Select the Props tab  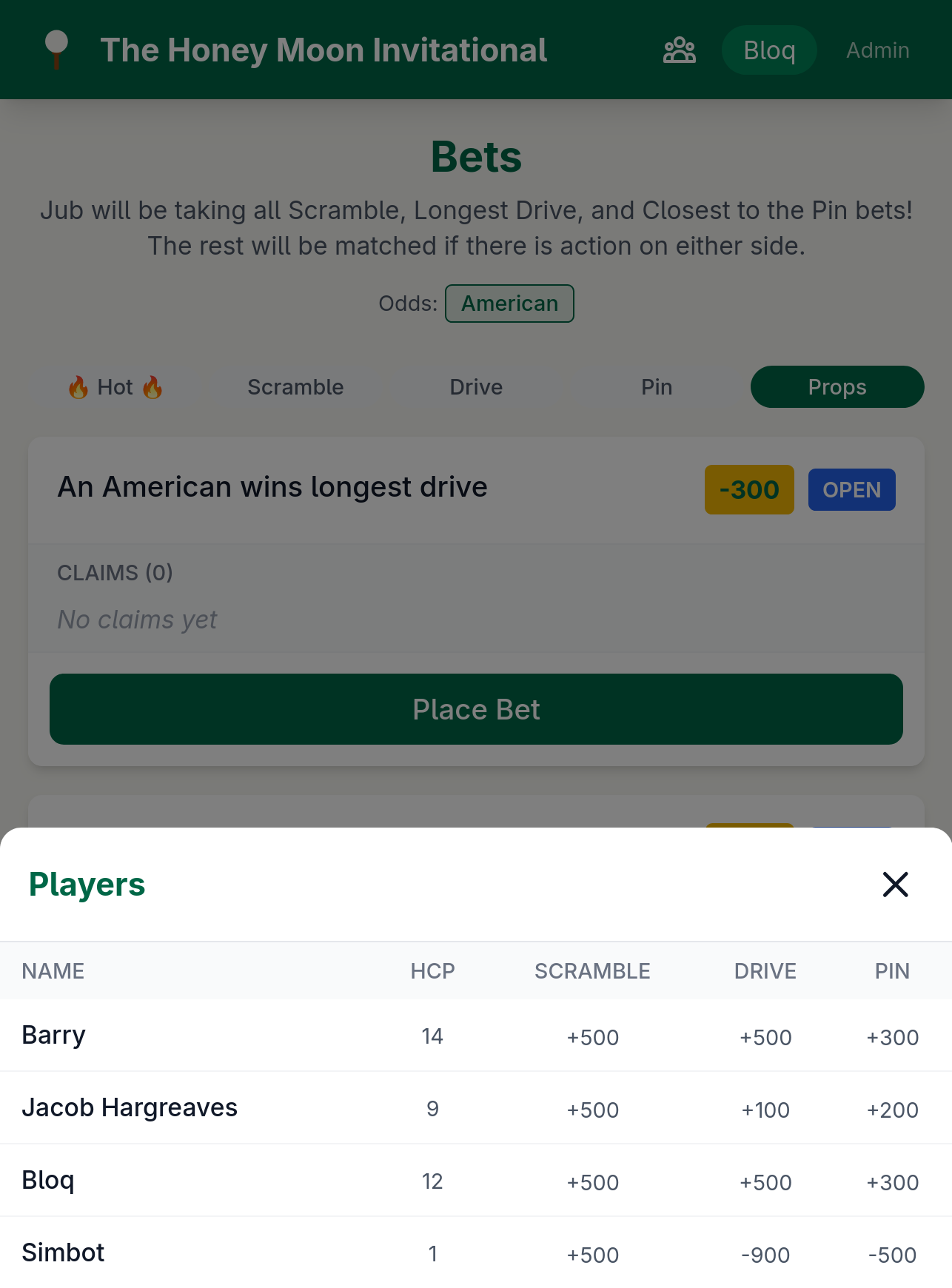[837, 387]
